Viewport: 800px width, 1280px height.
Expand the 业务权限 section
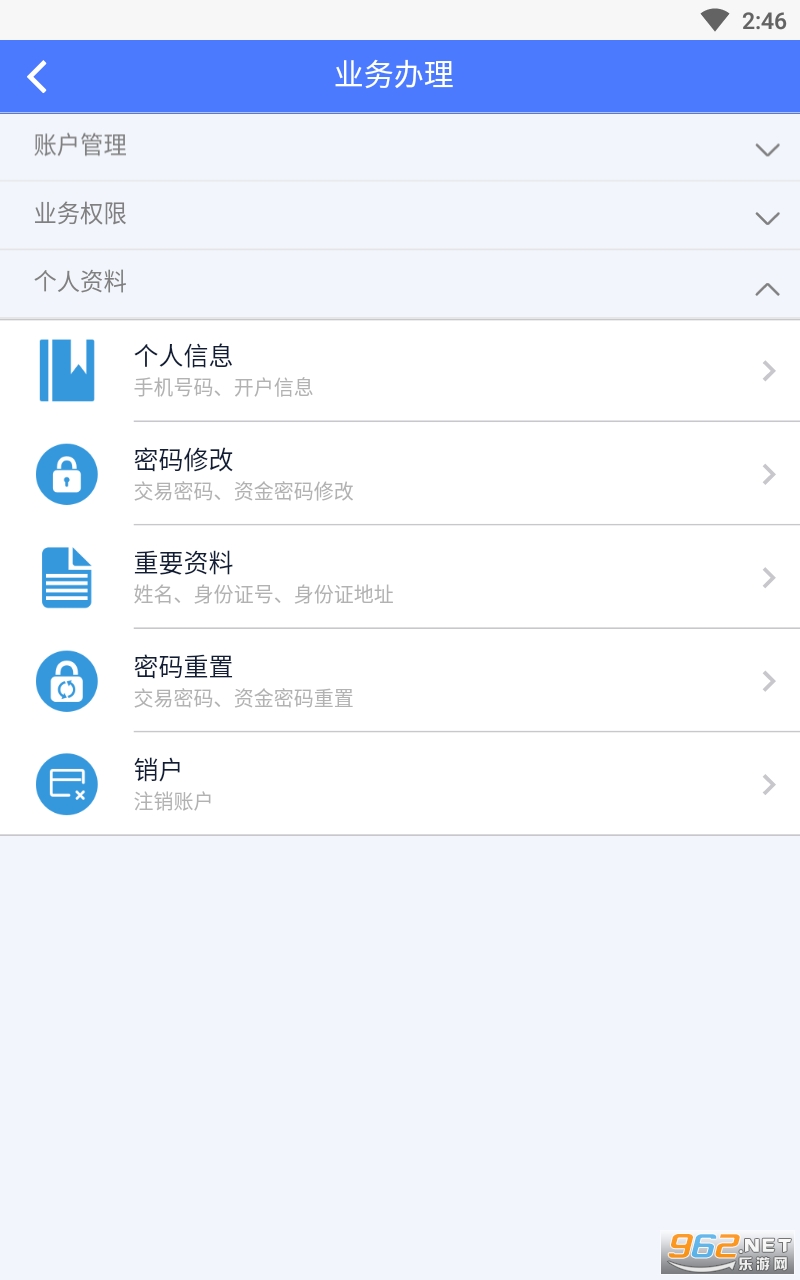click(x=400, y=215)
